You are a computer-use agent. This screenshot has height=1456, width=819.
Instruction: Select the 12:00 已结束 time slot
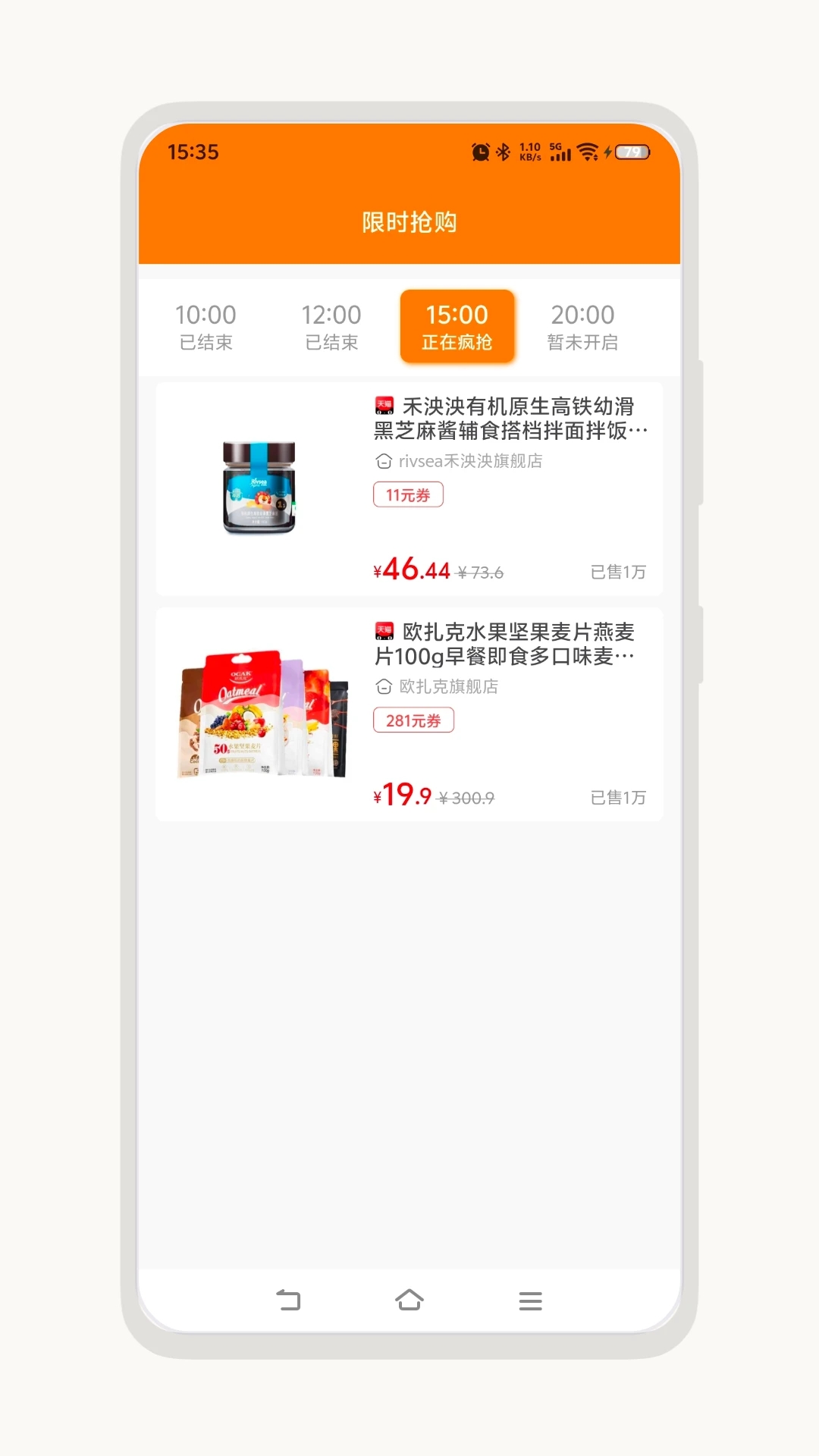[x=331, y=327]
